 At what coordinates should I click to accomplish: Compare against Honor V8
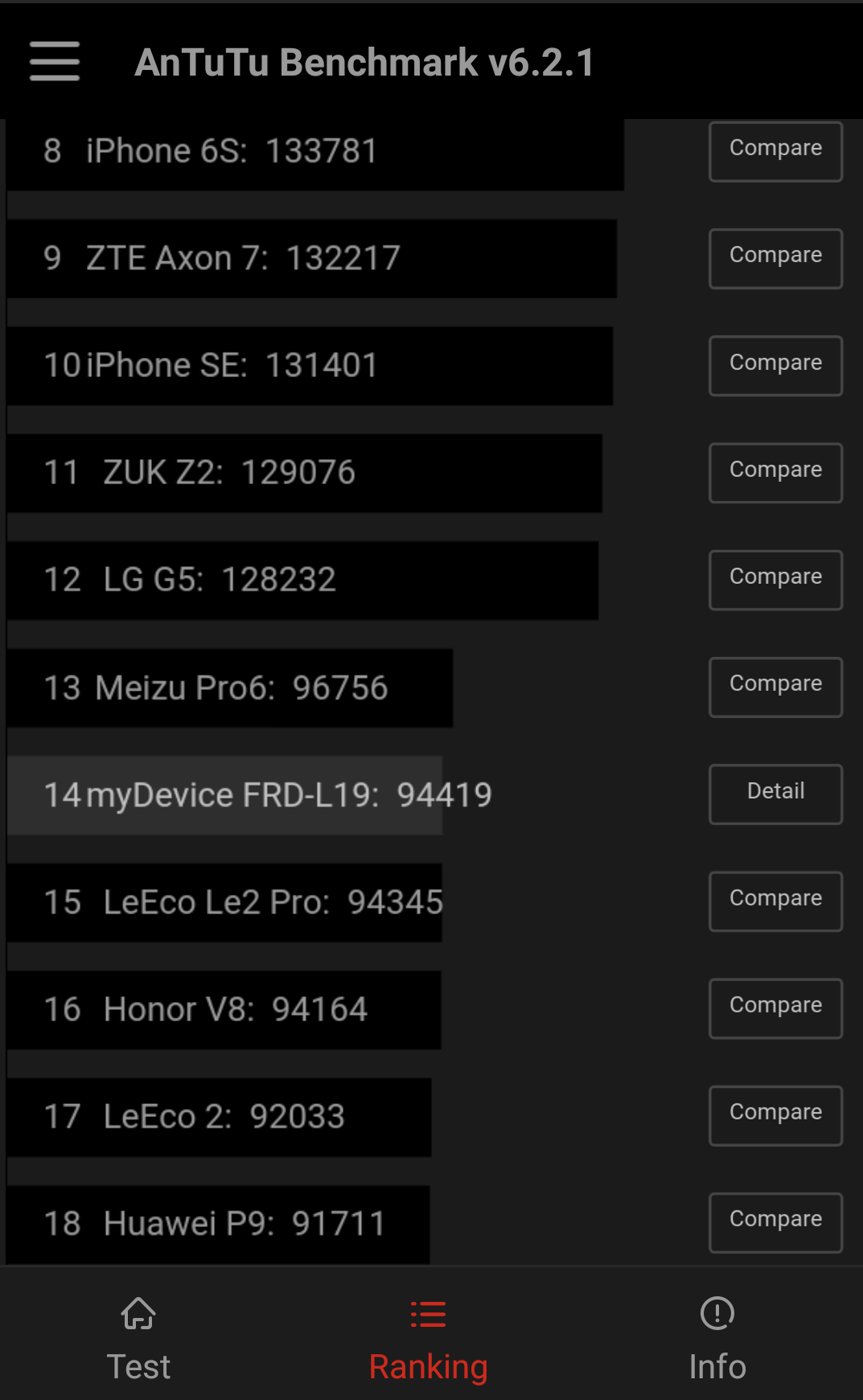[775, 1008]
